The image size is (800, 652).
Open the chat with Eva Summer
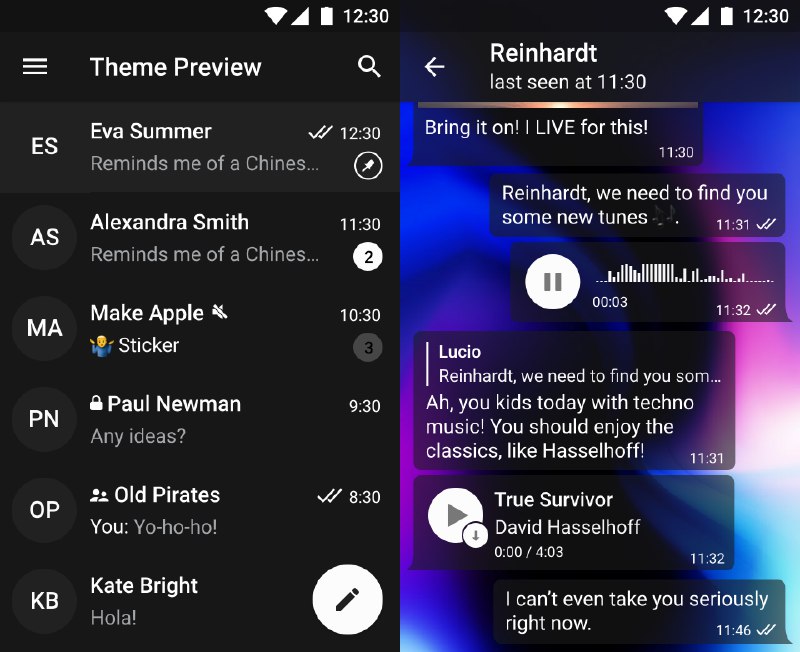tap(200, 147)
